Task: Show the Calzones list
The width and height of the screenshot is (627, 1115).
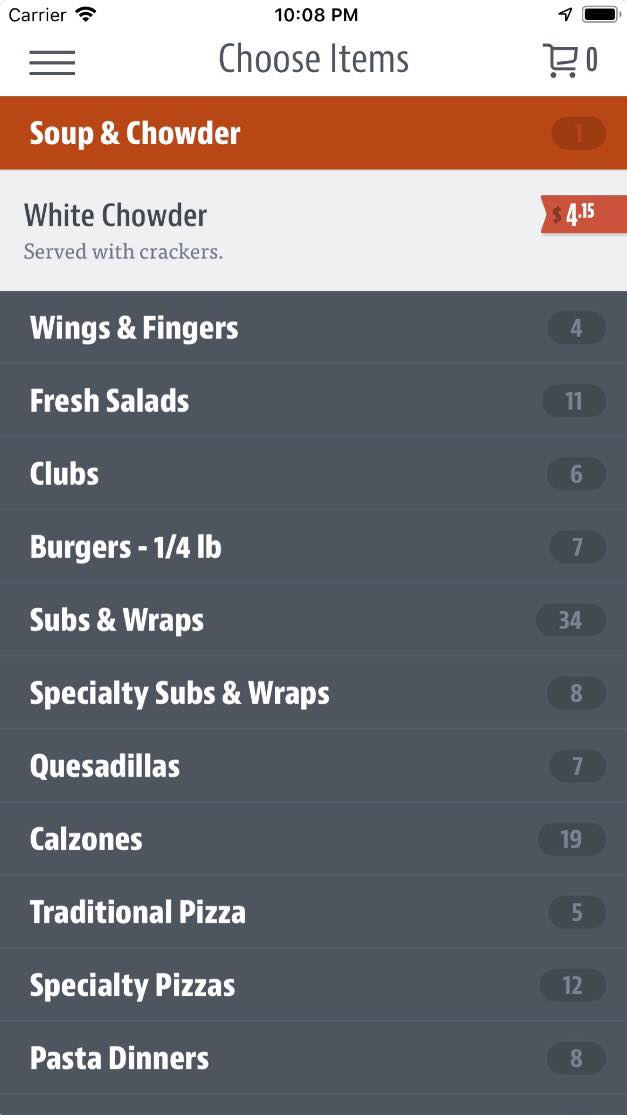Action: (x=313, y=839)
